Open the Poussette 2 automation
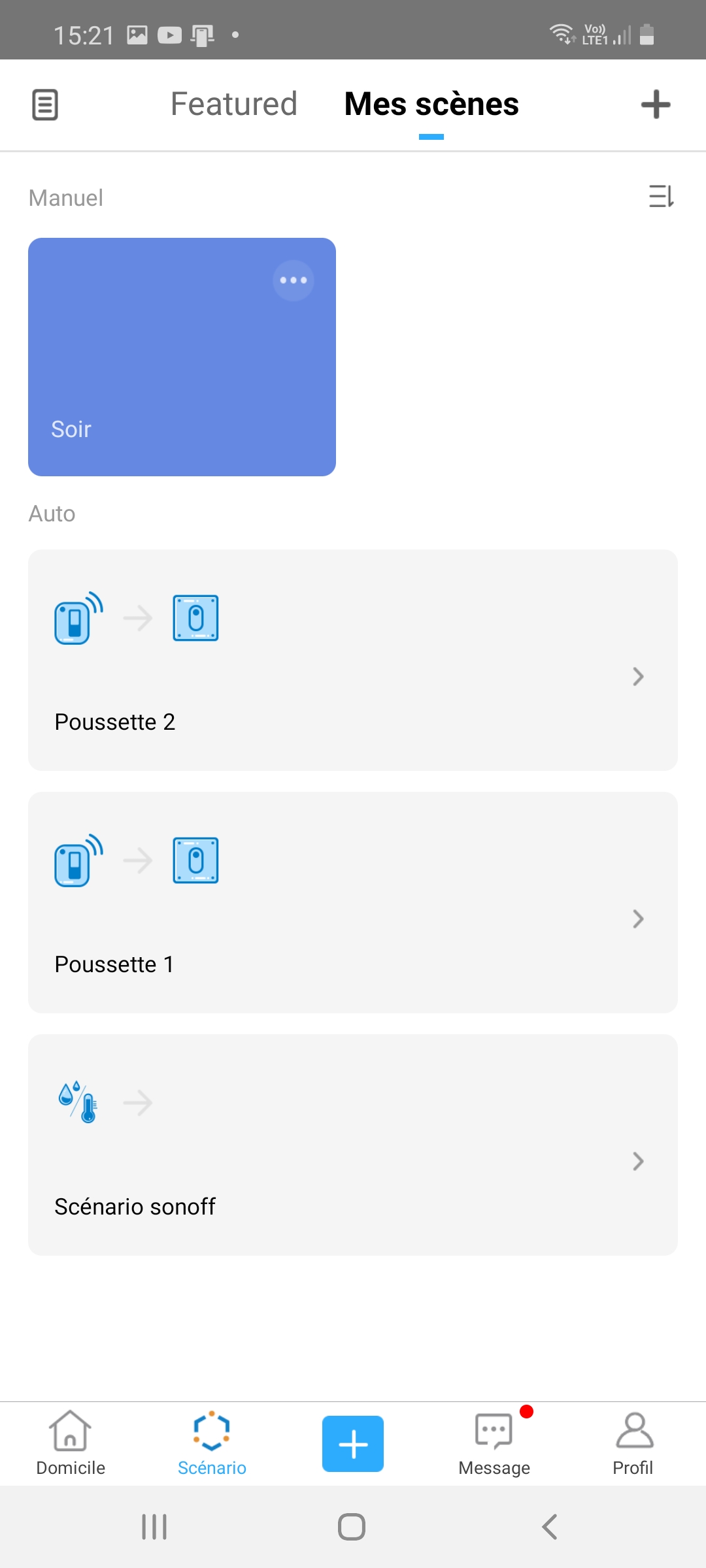Image resolution: width=706 pixels, height=1568 pixels. (353, 660)
